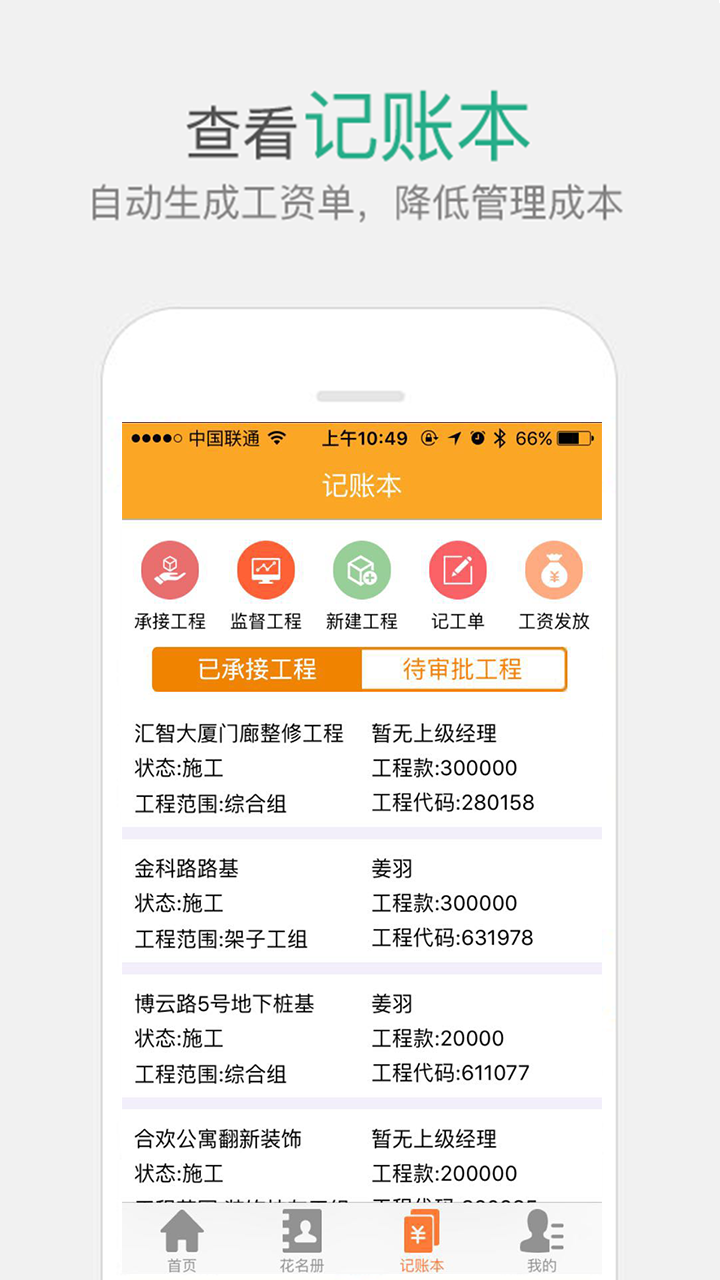The width and height of the screenshot is (720, 1280).
Task: Tap the Wi-Fi icon in status bar
Action: [277, 436]
